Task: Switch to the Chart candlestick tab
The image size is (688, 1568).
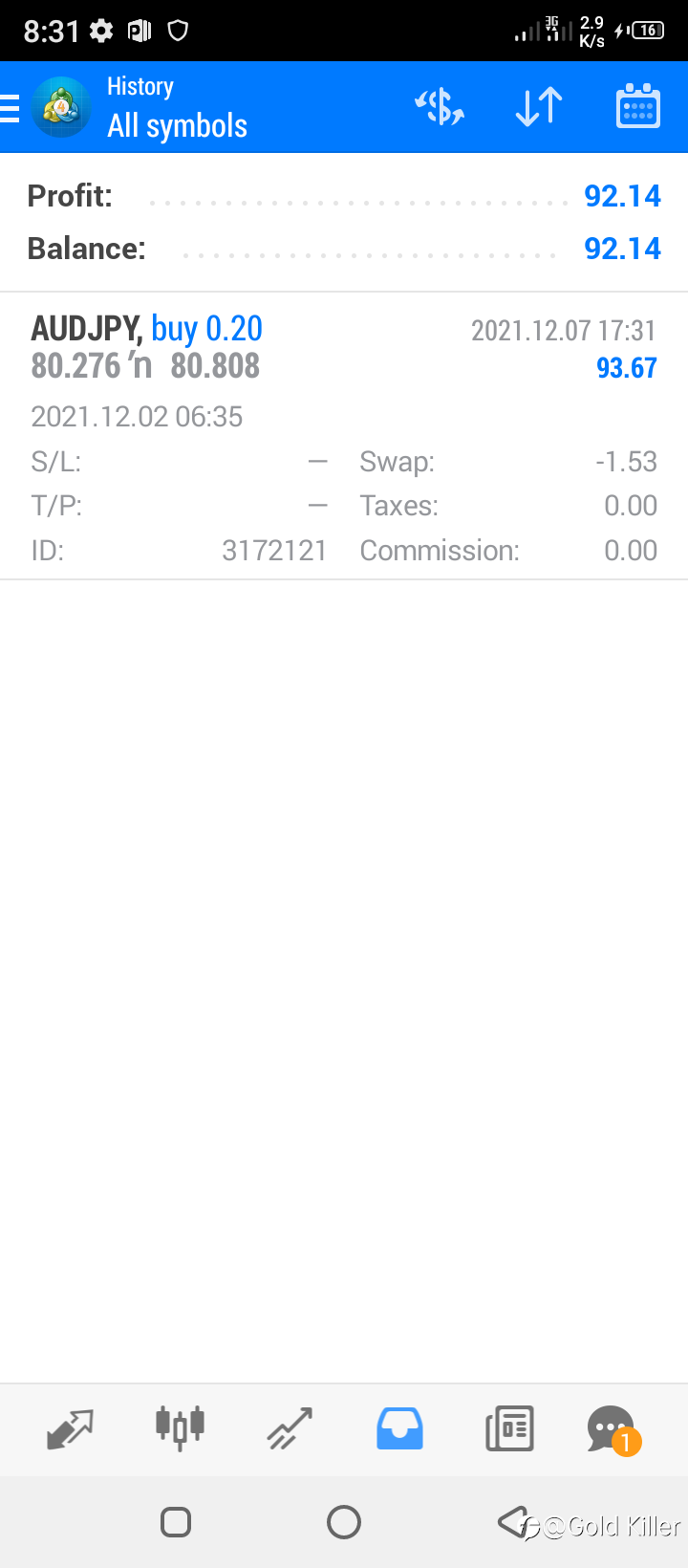Action: pos(180,1429)
